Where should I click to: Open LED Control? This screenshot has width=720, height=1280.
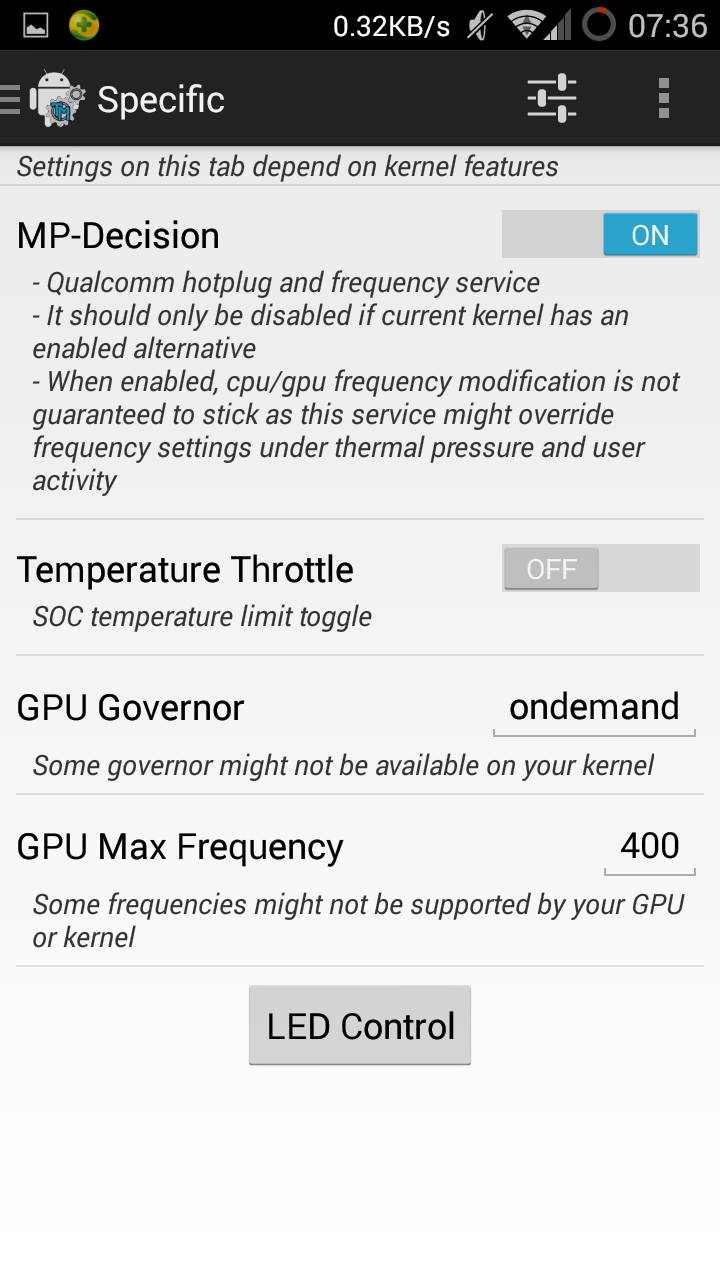coord(360,1026)
